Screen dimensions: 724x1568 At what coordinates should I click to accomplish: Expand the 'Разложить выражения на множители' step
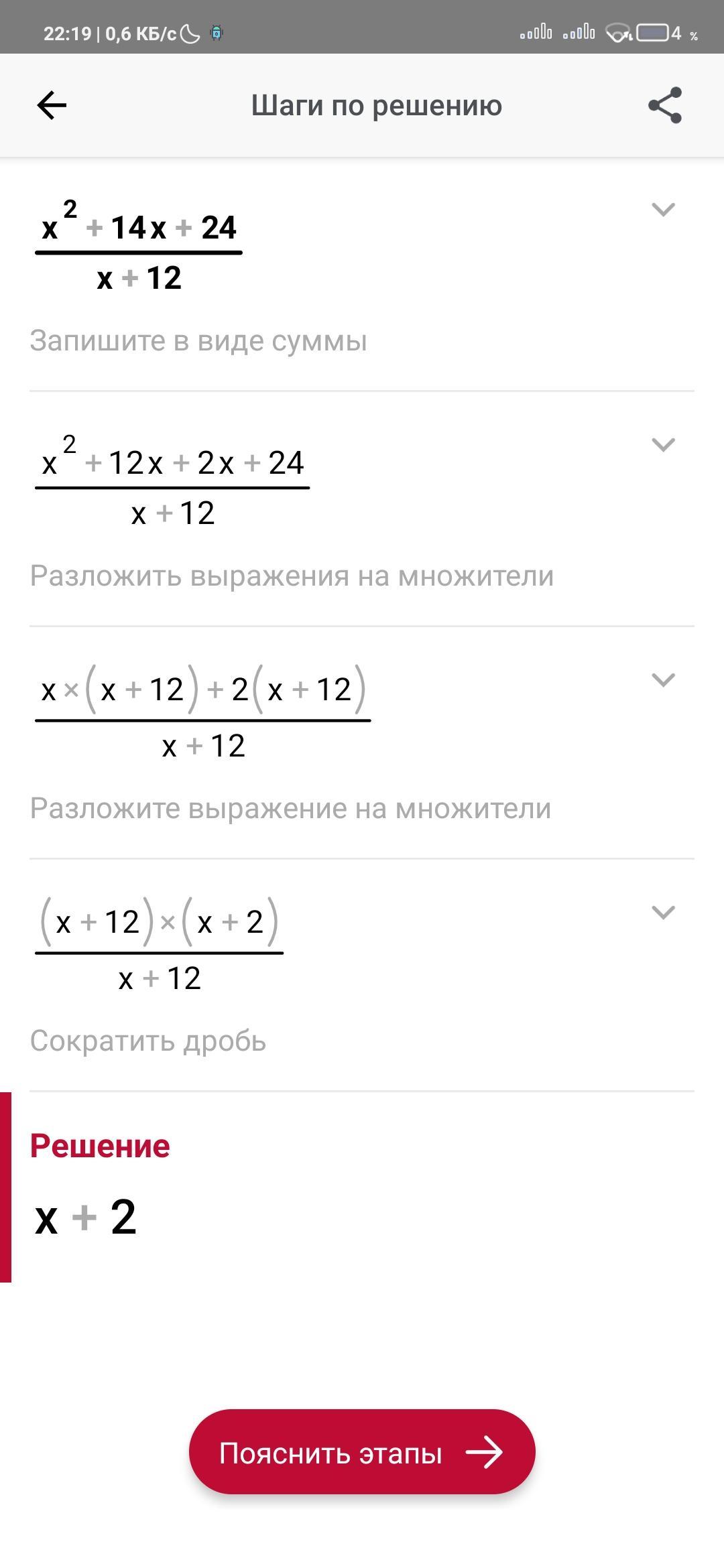coord(663,445)
